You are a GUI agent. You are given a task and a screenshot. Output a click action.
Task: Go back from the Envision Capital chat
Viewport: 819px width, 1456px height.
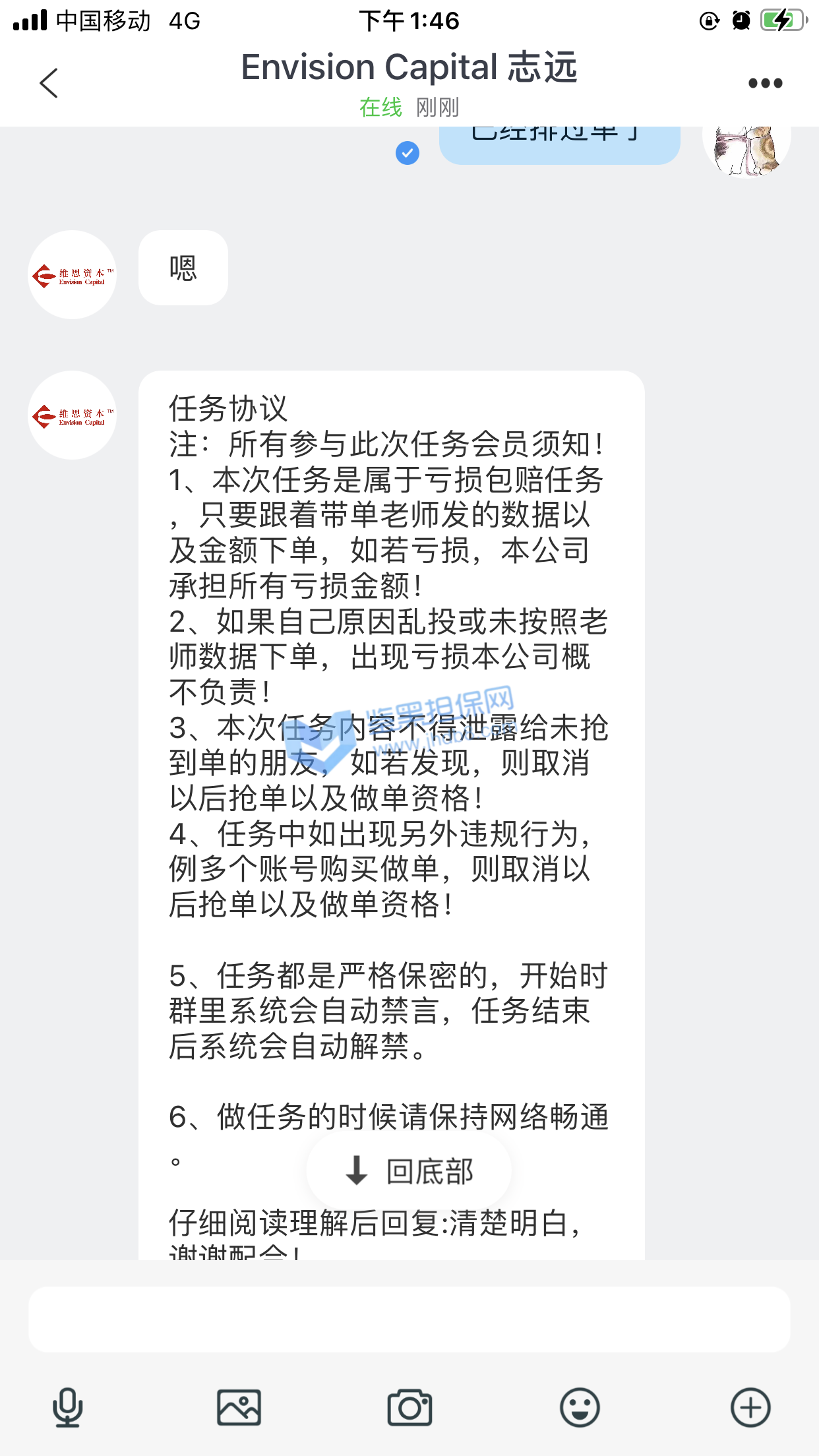pyautogui.click(x=49, y=83)
